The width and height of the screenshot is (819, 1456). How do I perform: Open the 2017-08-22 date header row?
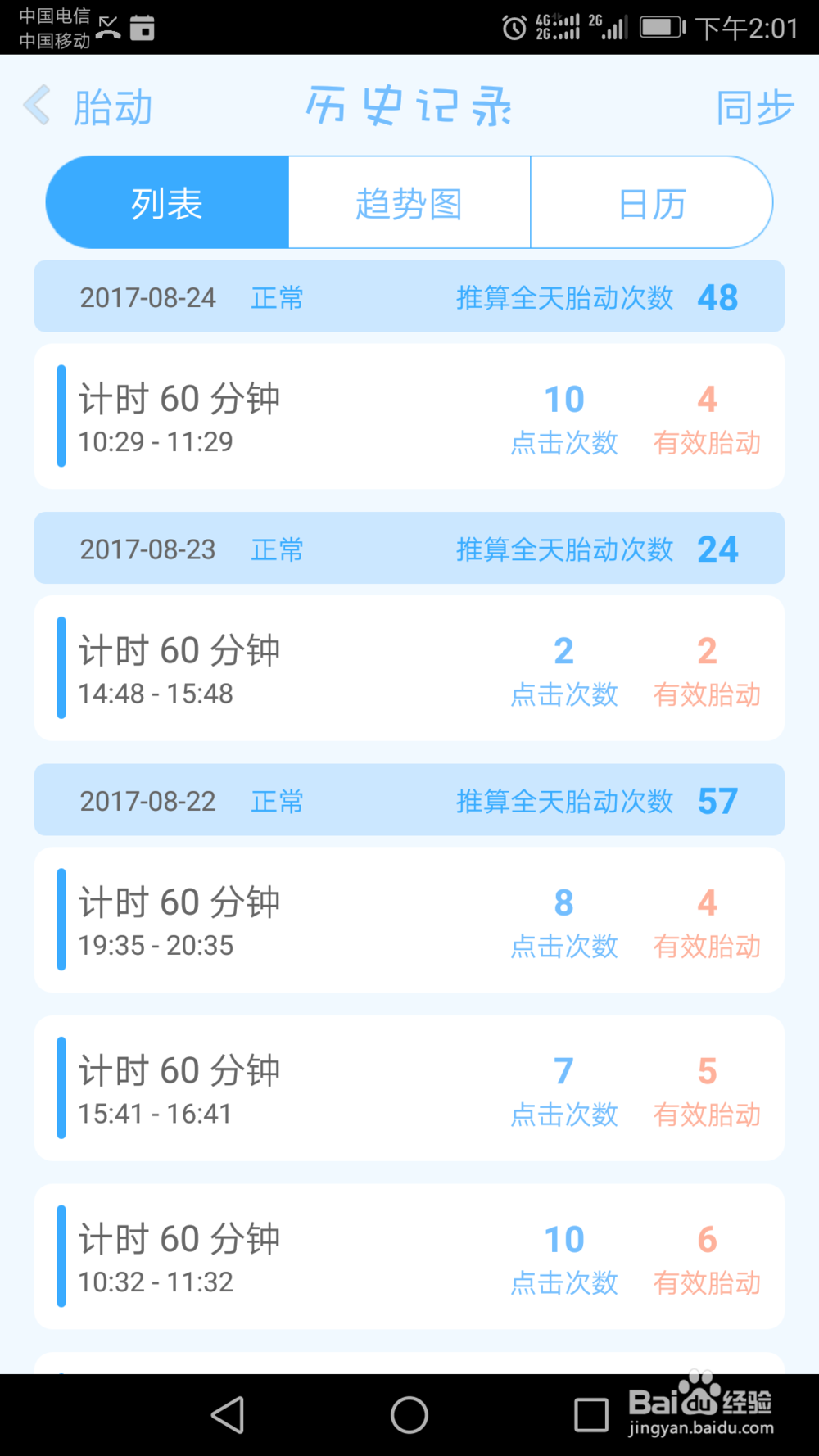coord(409,800)
